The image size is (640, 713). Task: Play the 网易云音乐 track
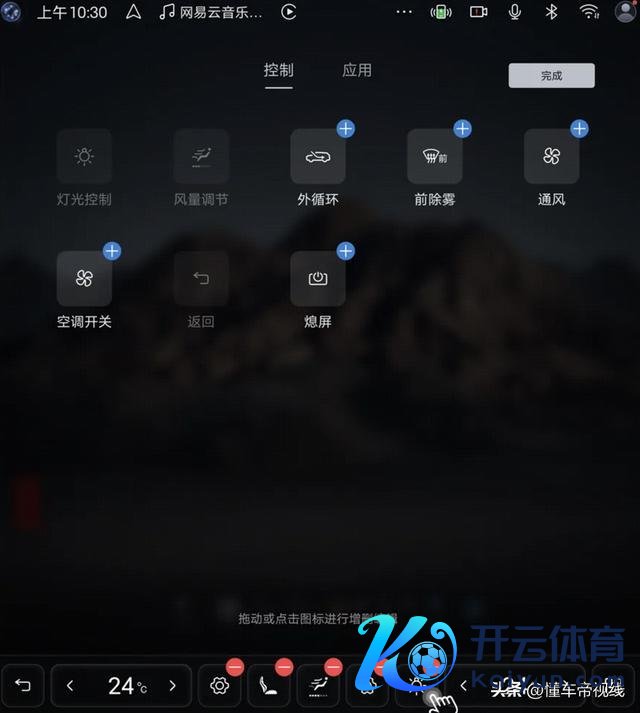(289, 12)
